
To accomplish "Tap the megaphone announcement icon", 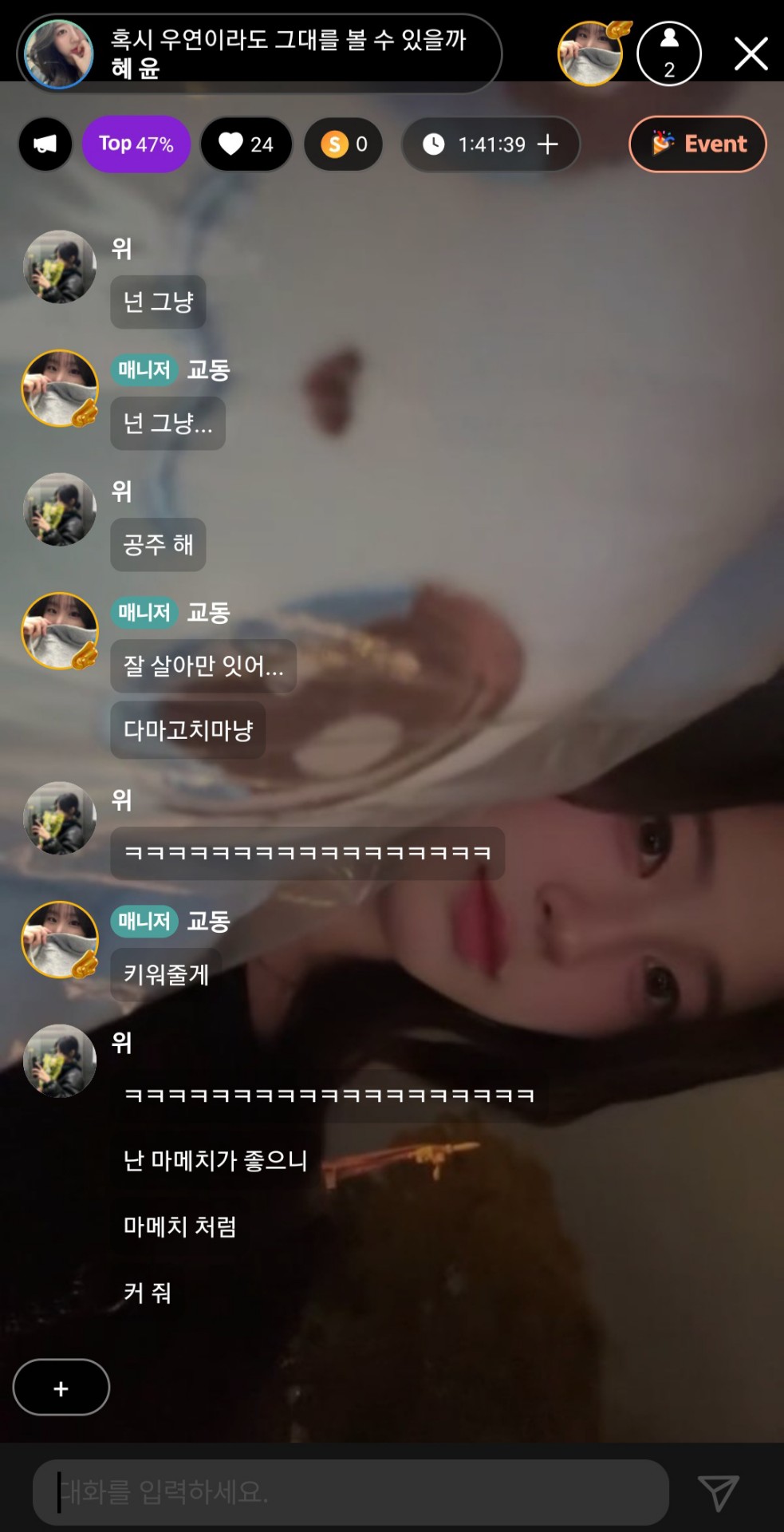I will tap(45, 144).
